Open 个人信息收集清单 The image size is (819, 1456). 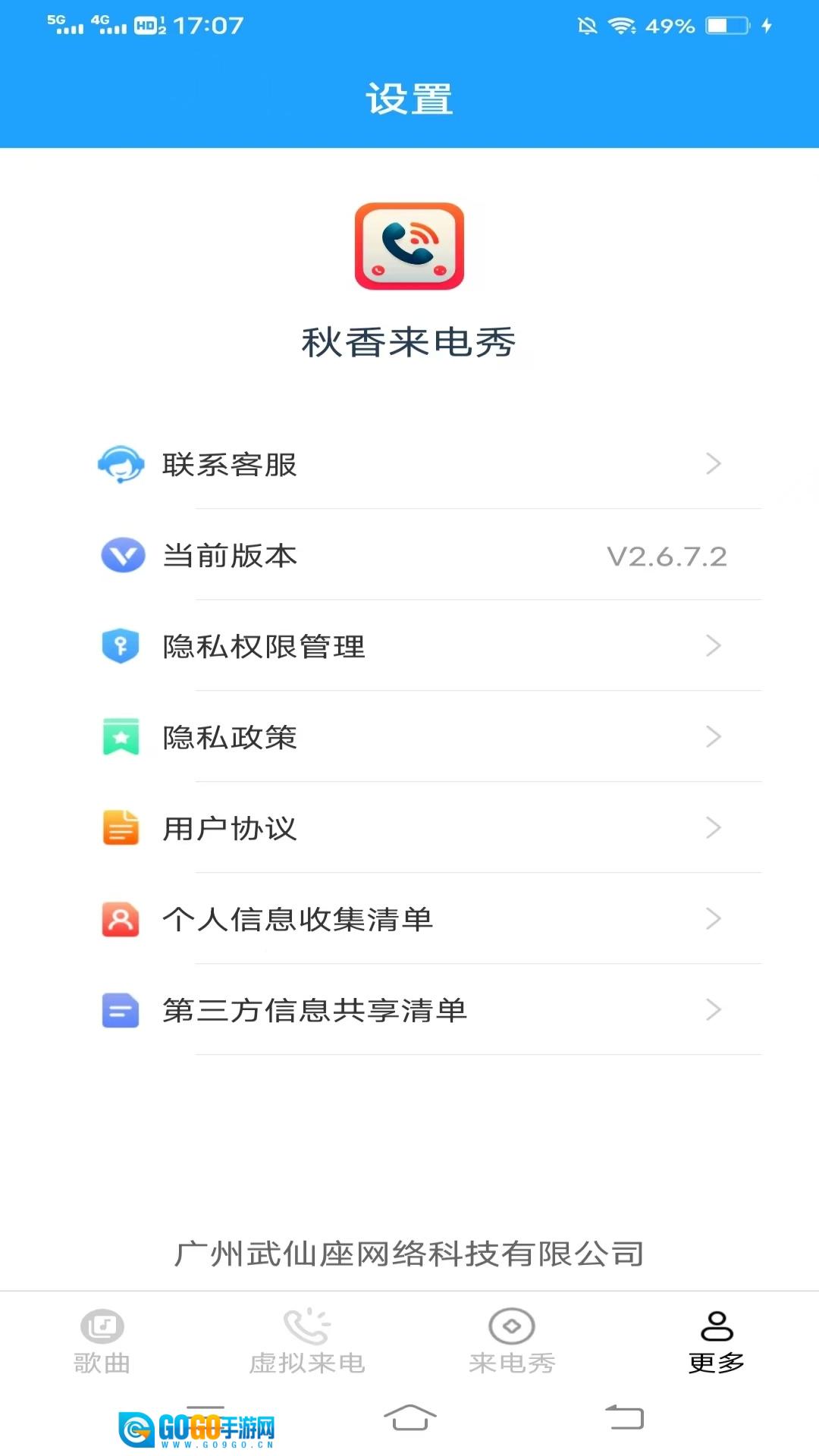[409, 919]
